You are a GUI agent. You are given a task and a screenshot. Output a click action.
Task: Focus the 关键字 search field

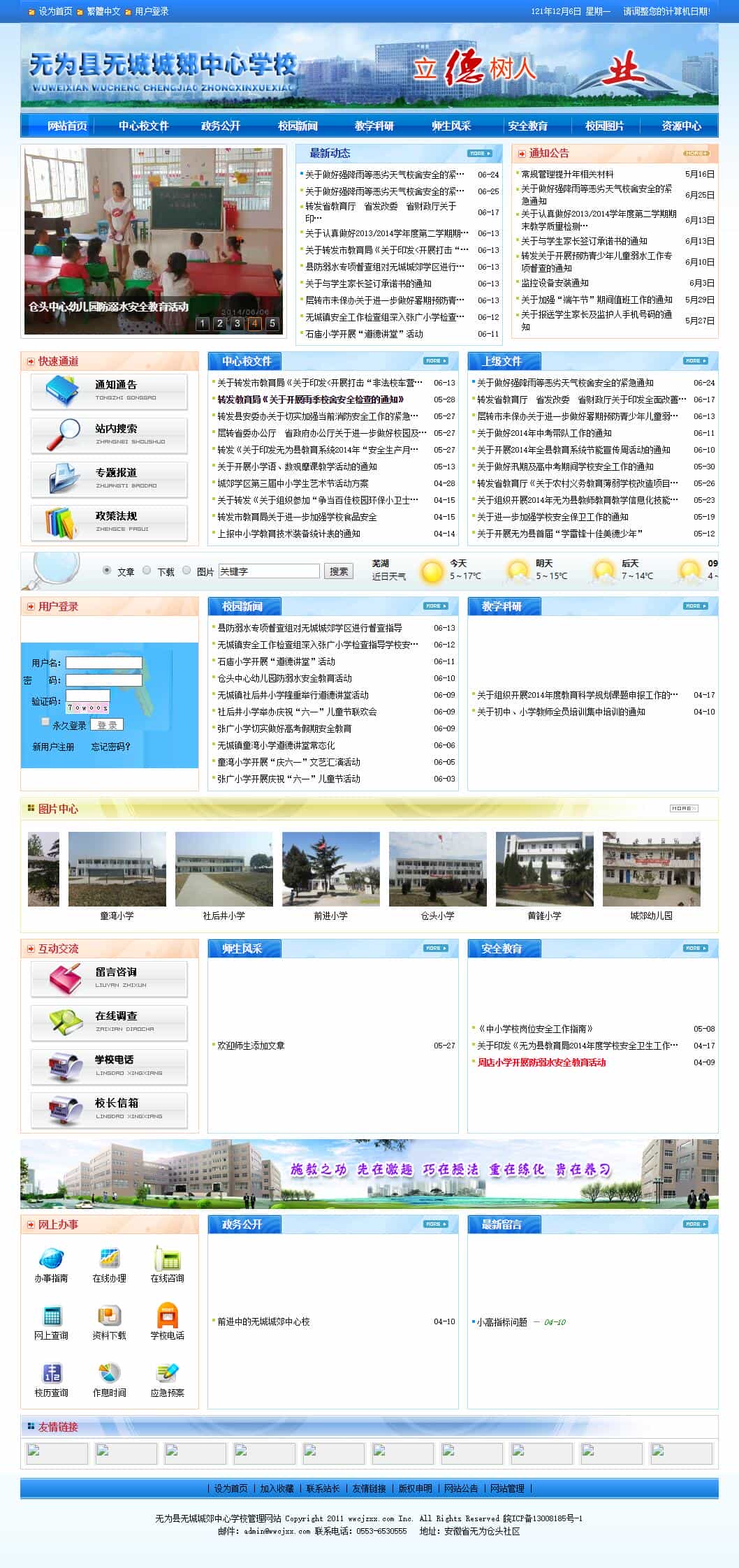269,571
